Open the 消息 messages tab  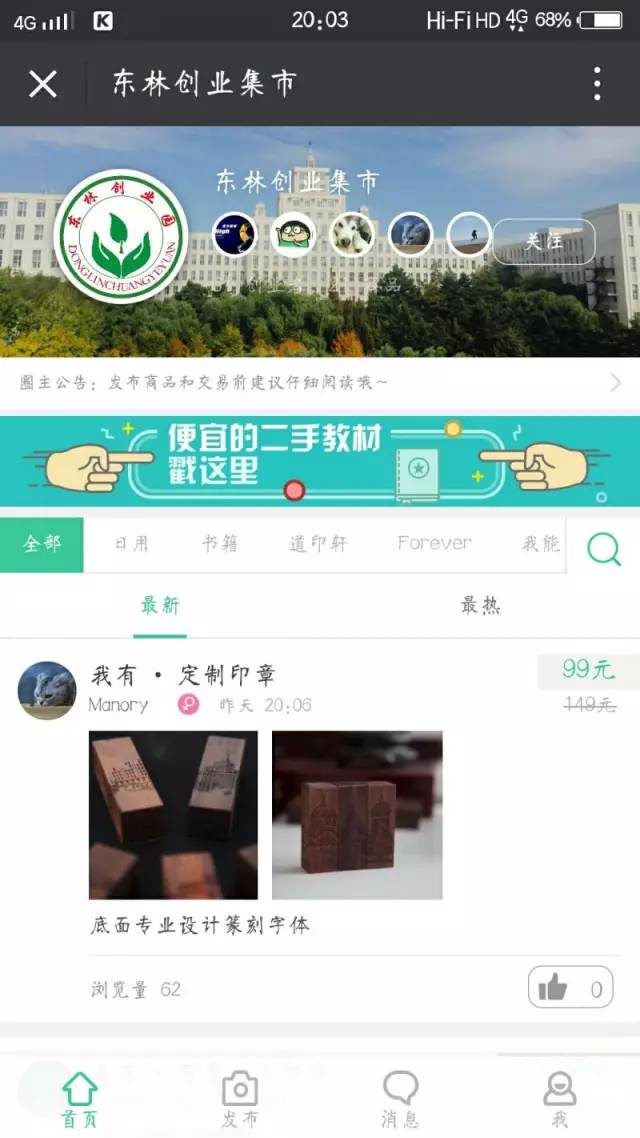pos(400,1098)
